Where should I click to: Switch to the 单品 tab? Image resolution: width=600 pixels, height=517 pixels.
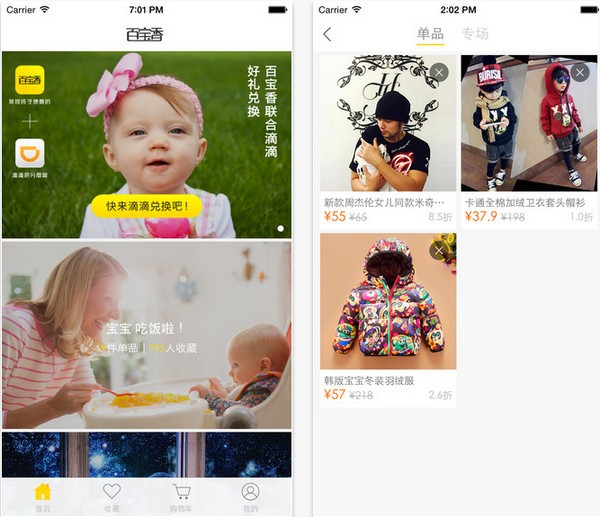[430, 34]
